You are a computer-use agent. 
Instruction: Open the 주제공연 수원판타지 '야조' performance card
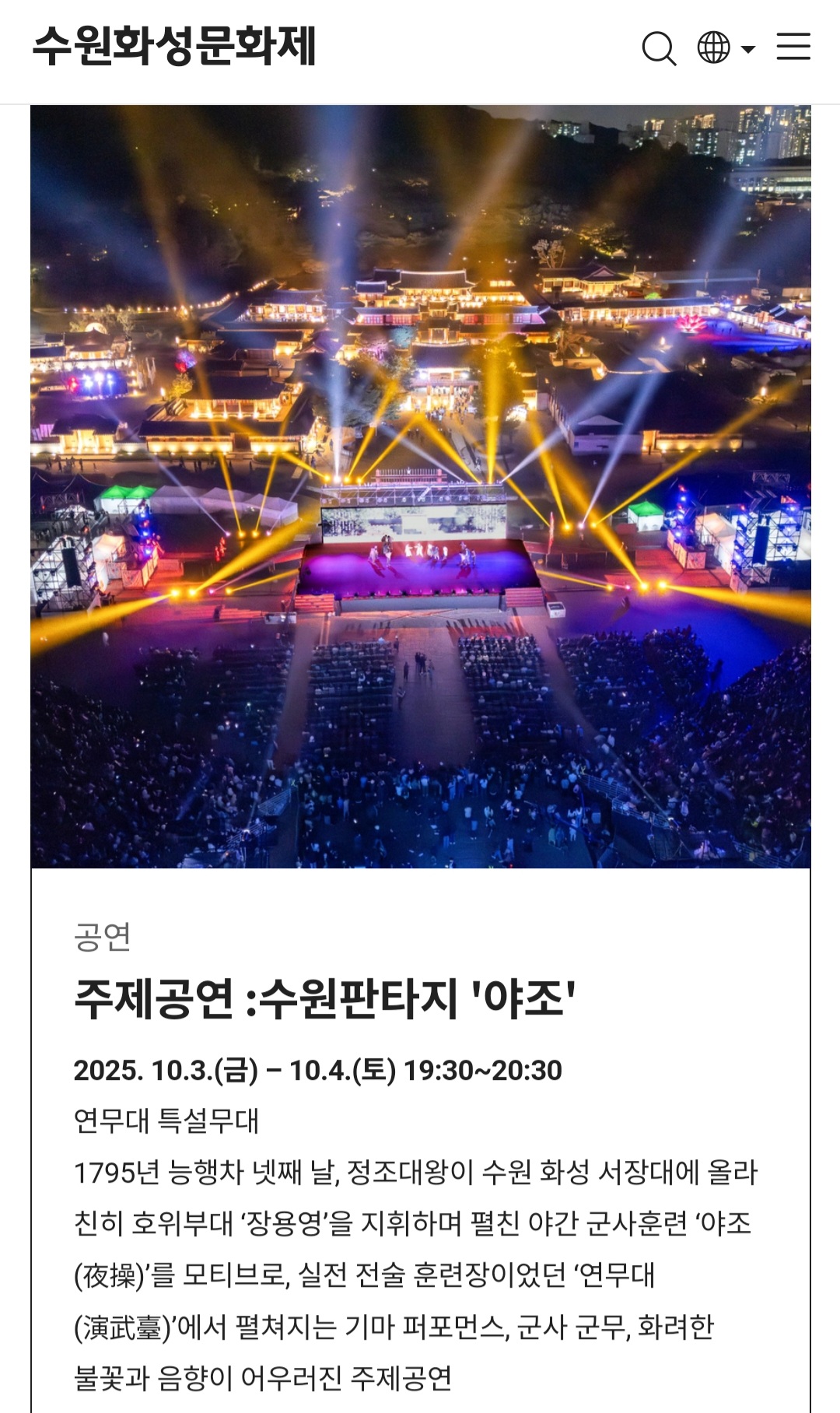(325, 998)
